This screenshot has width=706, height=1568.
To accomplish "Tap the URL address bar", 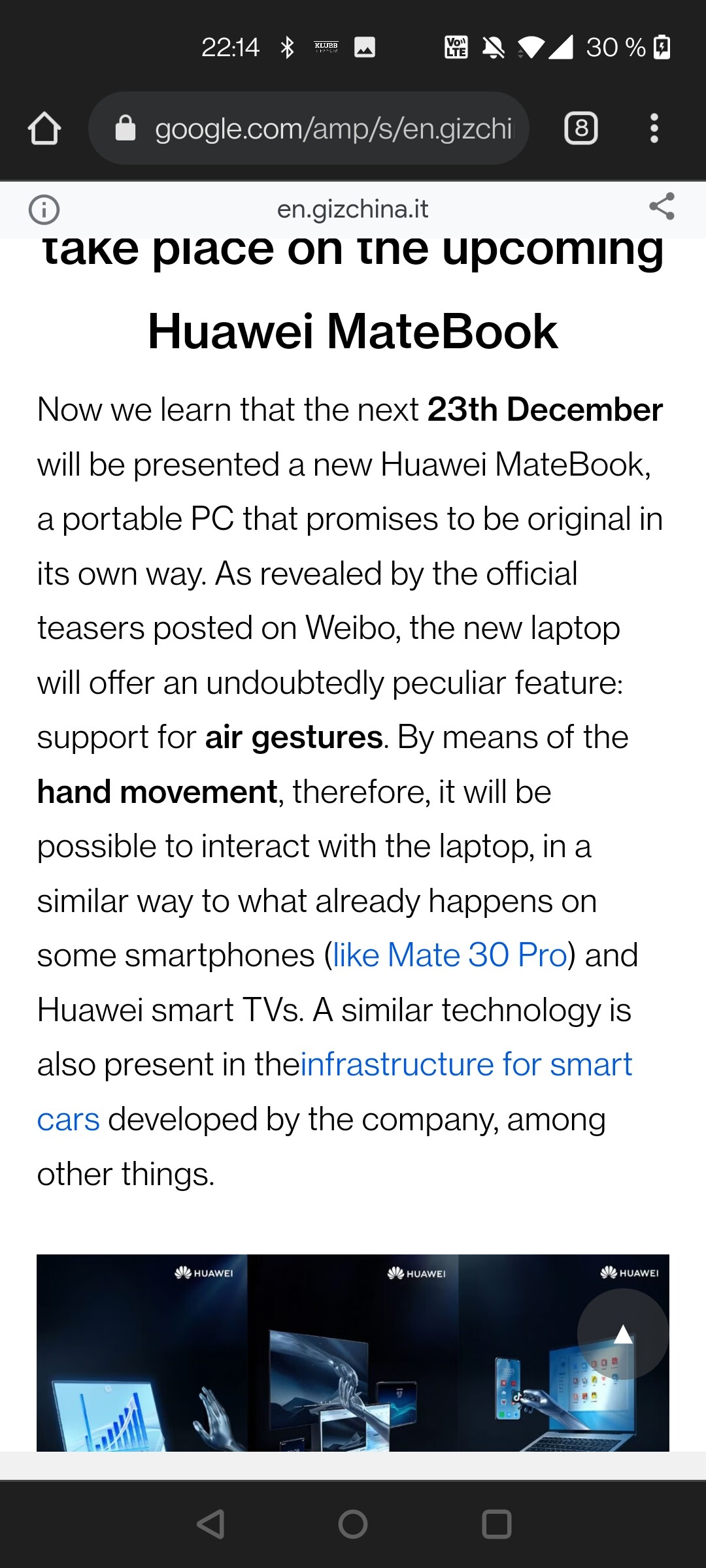I will [x=309, y=128].
